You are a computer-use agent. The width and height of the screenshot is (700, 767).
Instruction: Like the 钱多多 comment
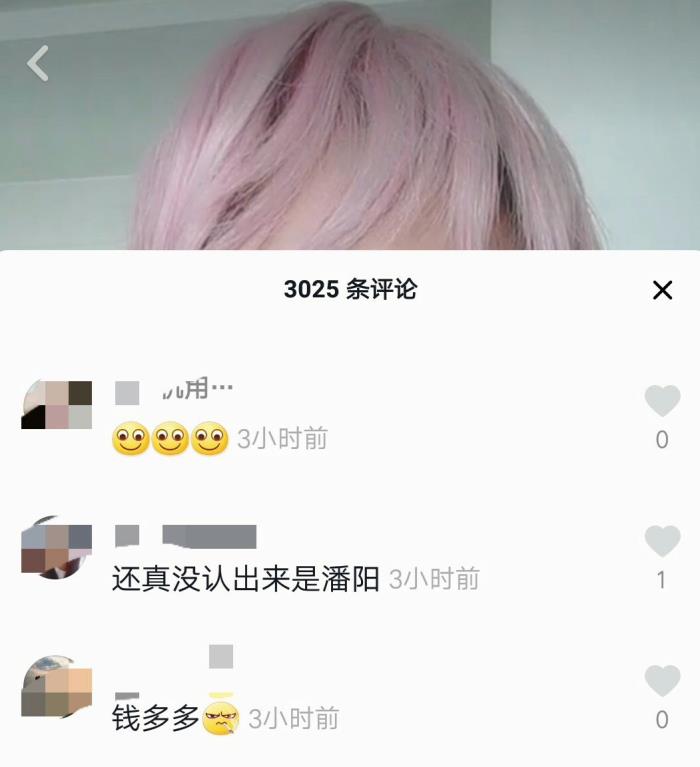(662, 682)
